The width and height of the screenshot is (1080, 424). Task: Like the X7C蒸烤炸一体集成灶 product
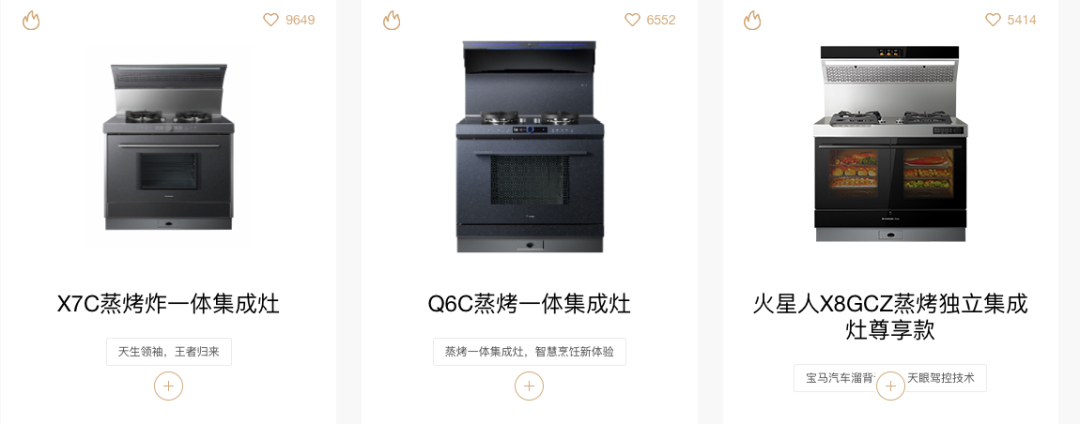(270, 20)
